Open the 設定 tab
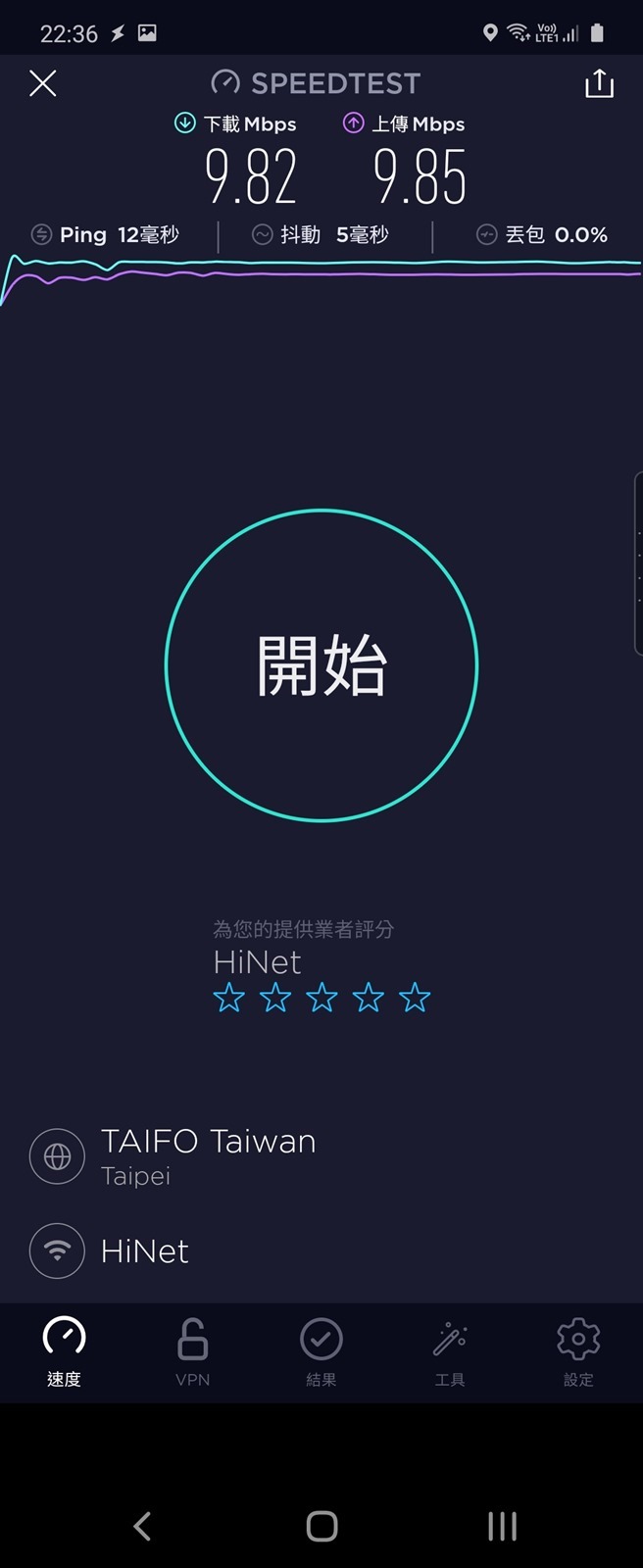Image resolution: width=643 pixels, height=1568 pixels. click(x=578, y=1352)
